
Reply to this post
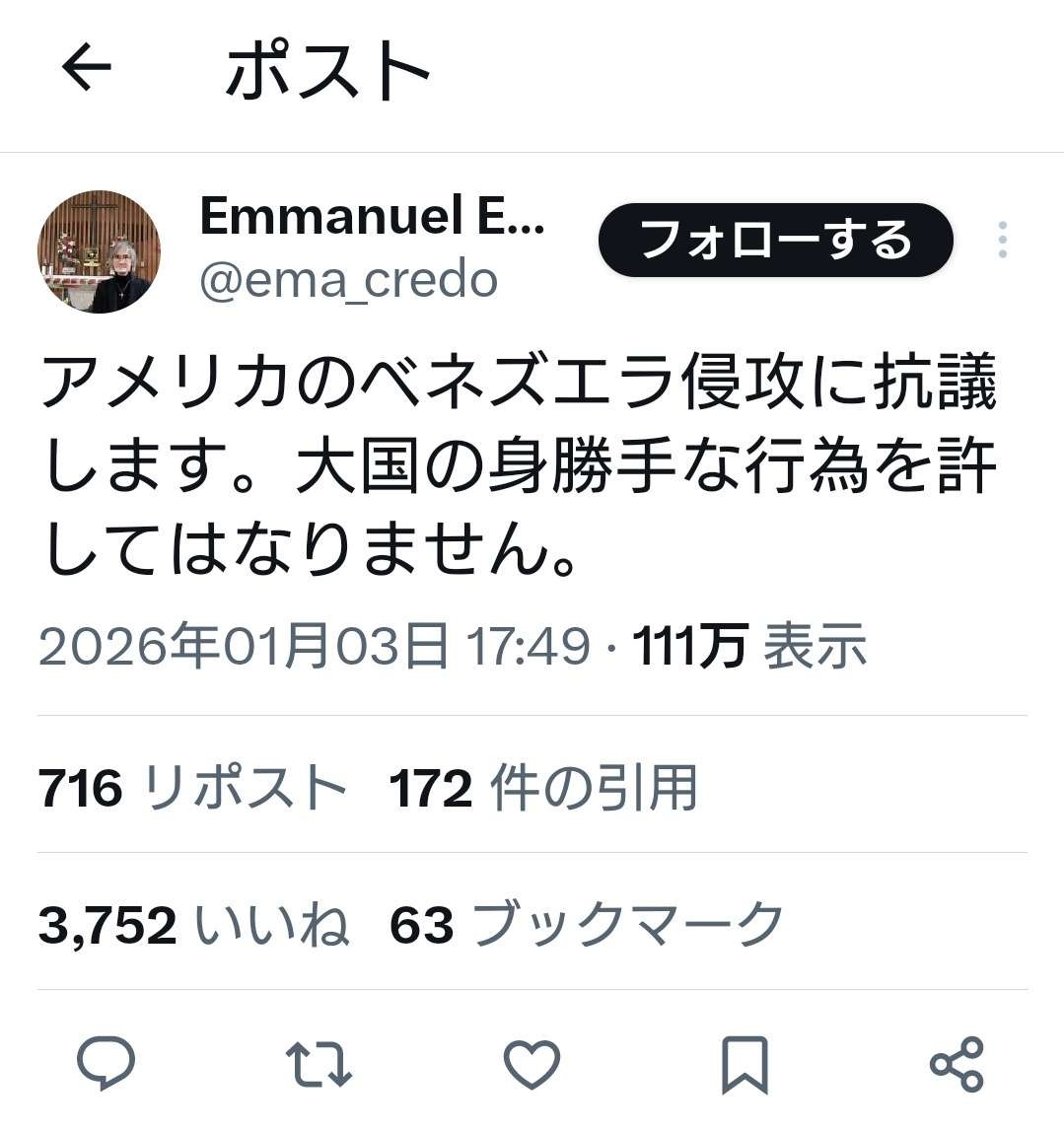(x=106, y=1065)
